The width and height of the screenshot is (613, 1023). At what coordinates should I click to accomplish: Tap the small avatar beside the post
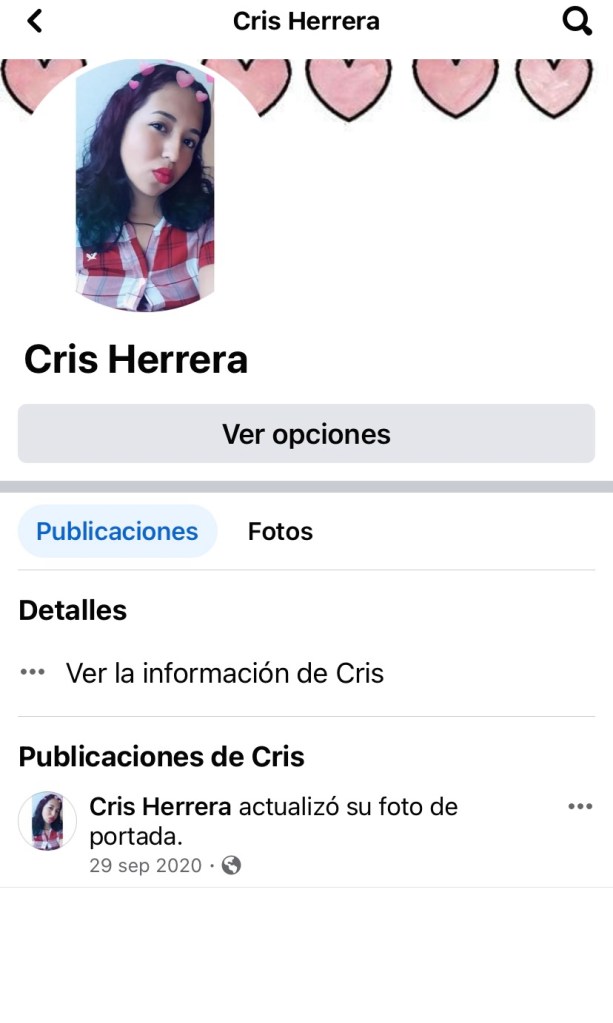pos(47,821)
